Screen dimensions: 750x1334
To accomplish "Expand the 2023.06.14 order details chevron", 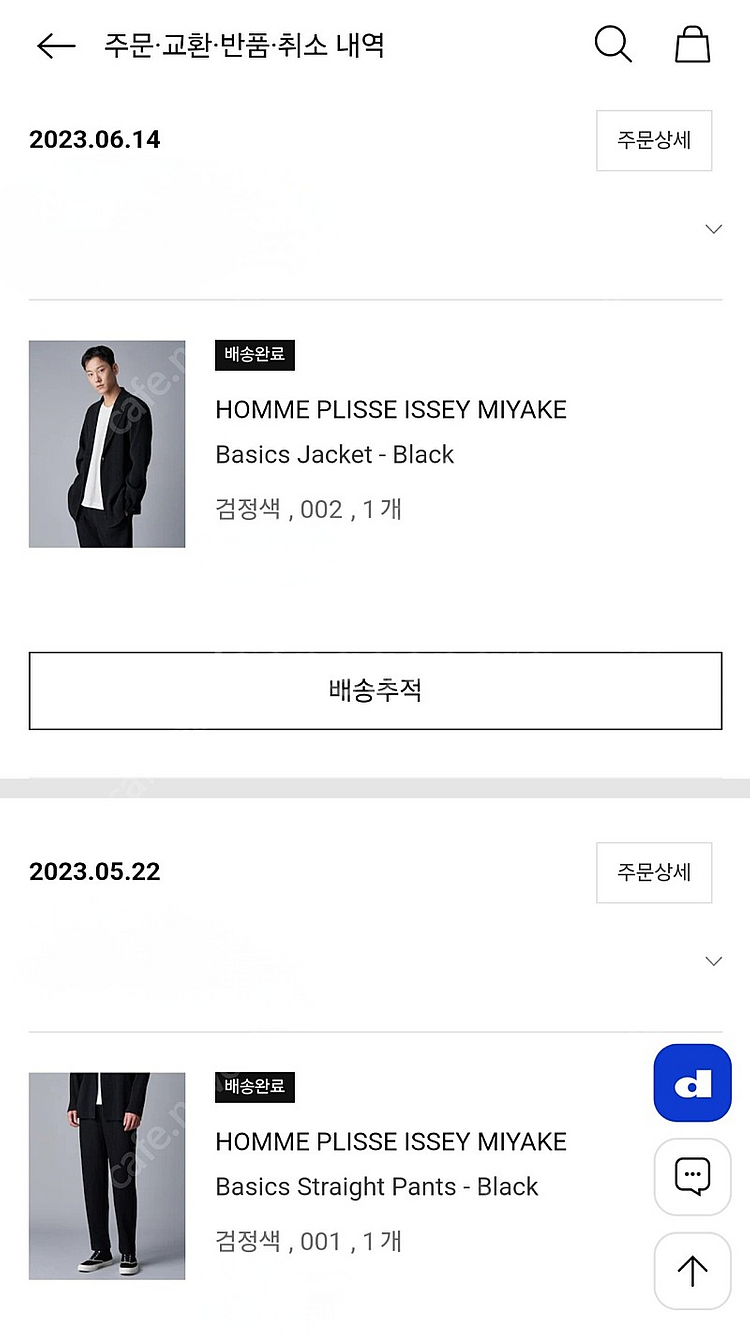I will click(x=713, y=229).
